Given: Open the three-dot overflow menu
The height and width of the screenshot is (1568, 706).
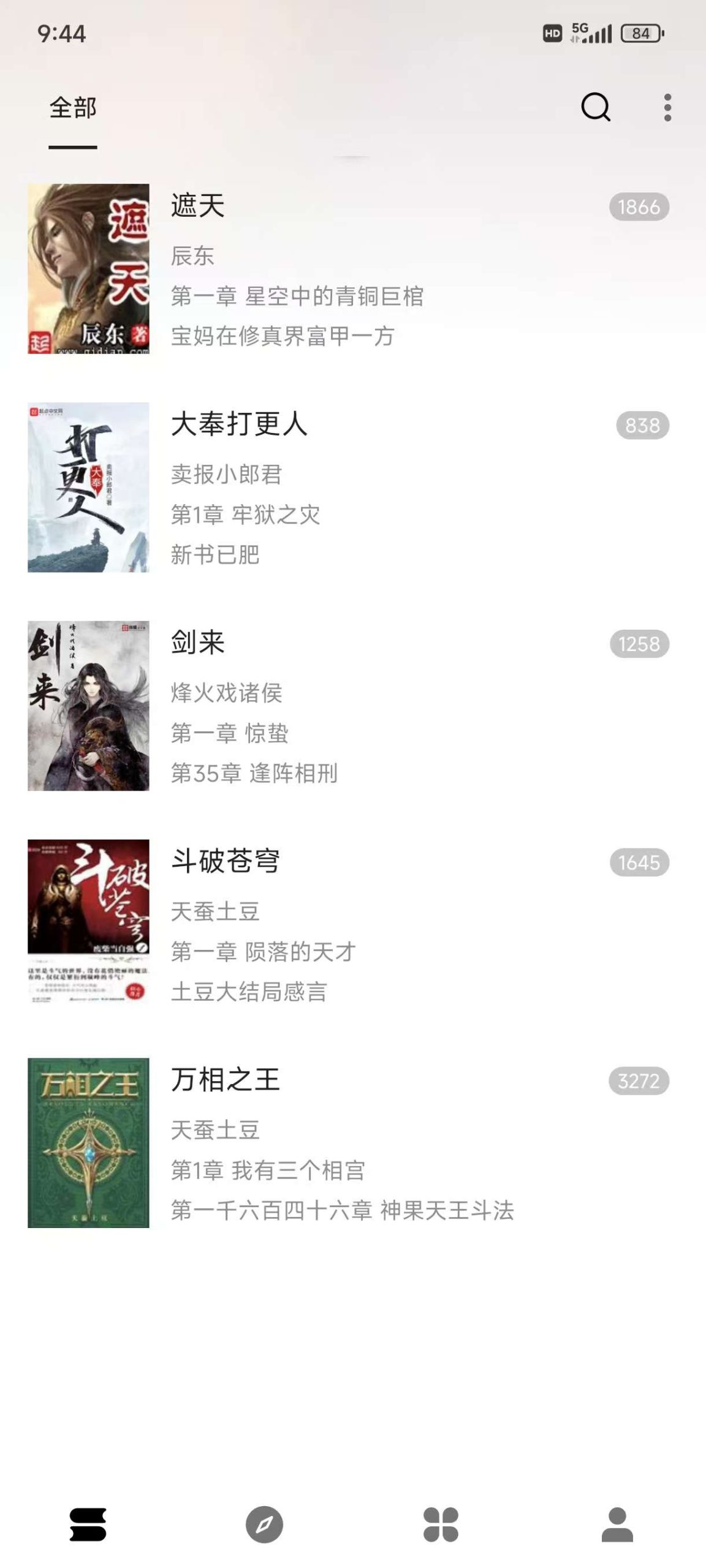Looking at the screenshot, I should (667, 108).
